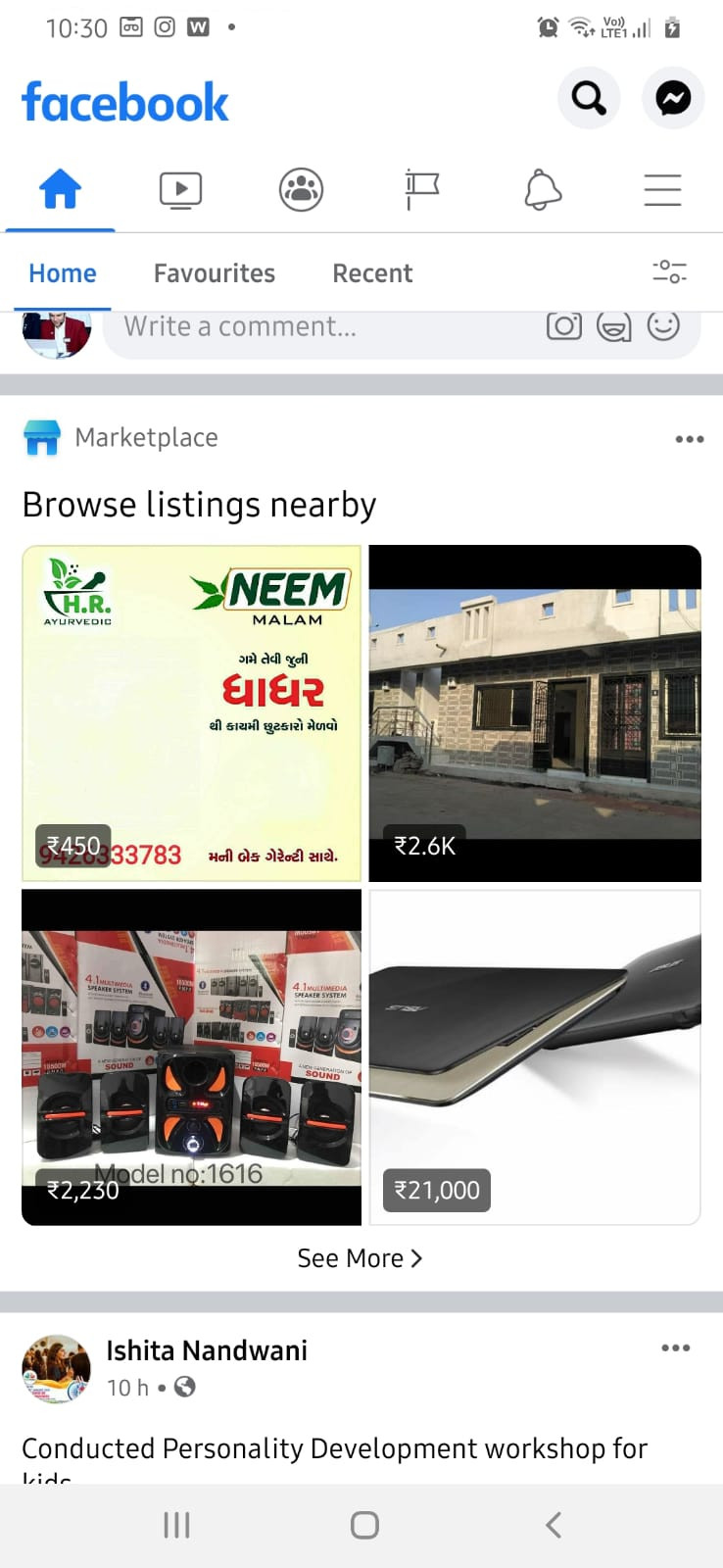Go to the Pages flag tab

[x=422, y=190]
